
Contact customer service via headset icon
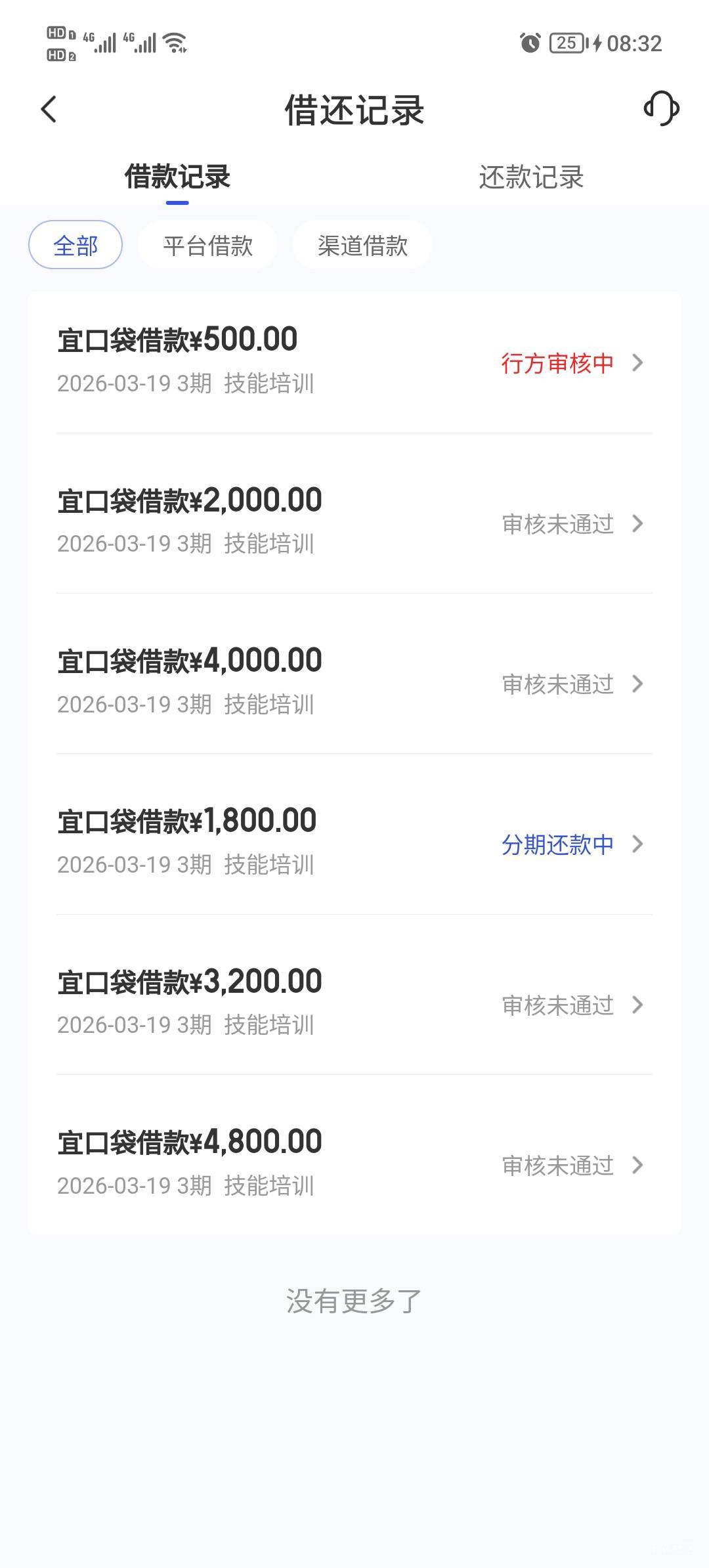(x=661, y=109)
